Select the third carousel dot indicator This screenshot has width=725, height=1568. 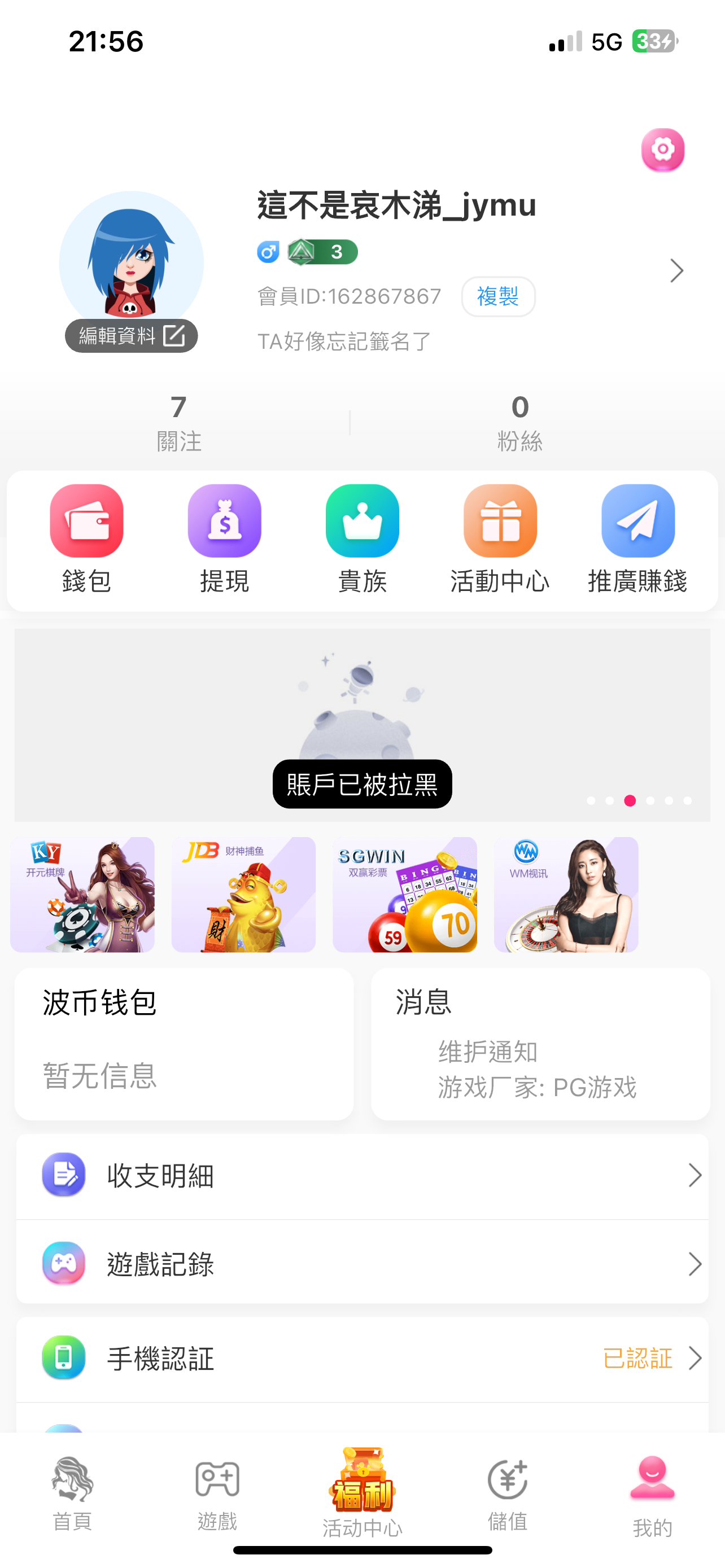630,801
